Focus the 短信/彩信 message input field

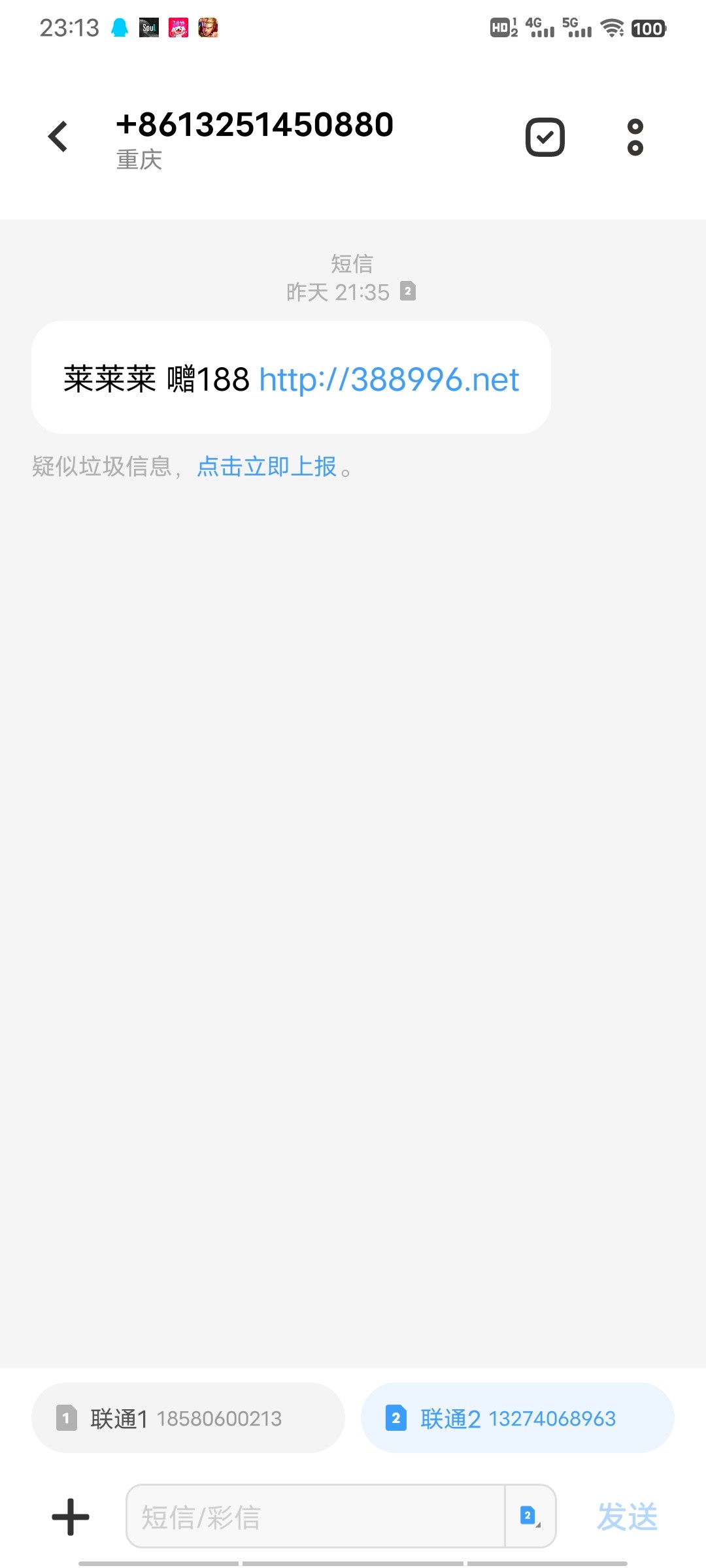point(314,1516)
